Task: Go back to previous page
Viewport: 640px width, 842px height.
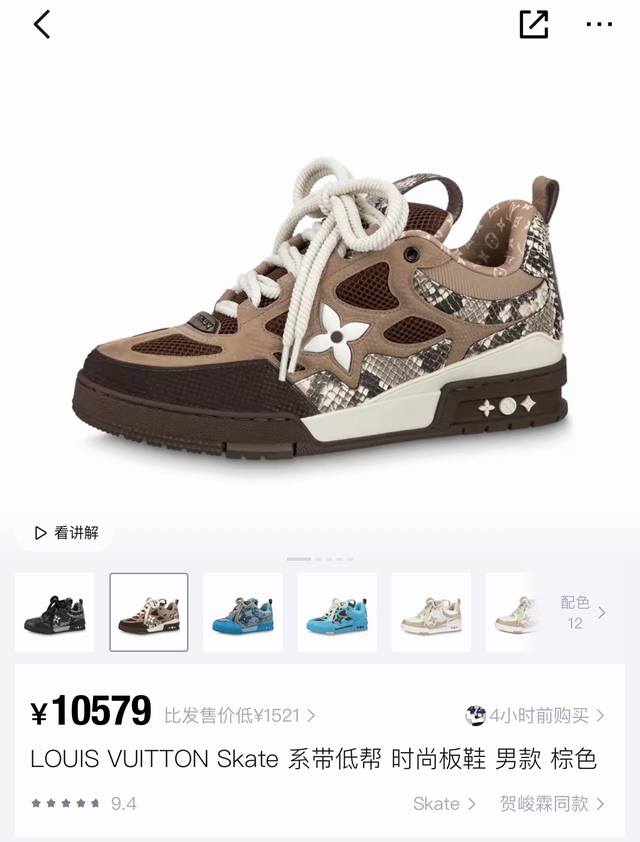Action: point(42,24)
